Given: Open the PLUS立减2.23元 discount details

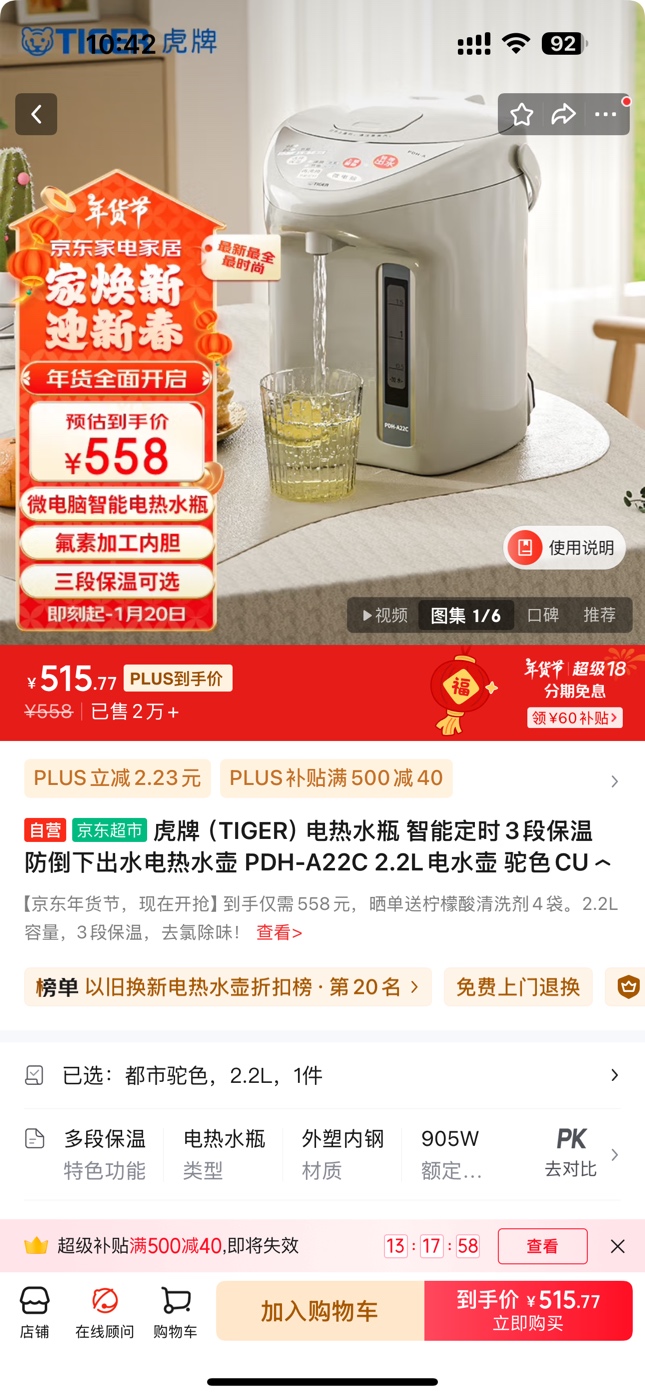Looking at the screenshot, I should [117, 778].
